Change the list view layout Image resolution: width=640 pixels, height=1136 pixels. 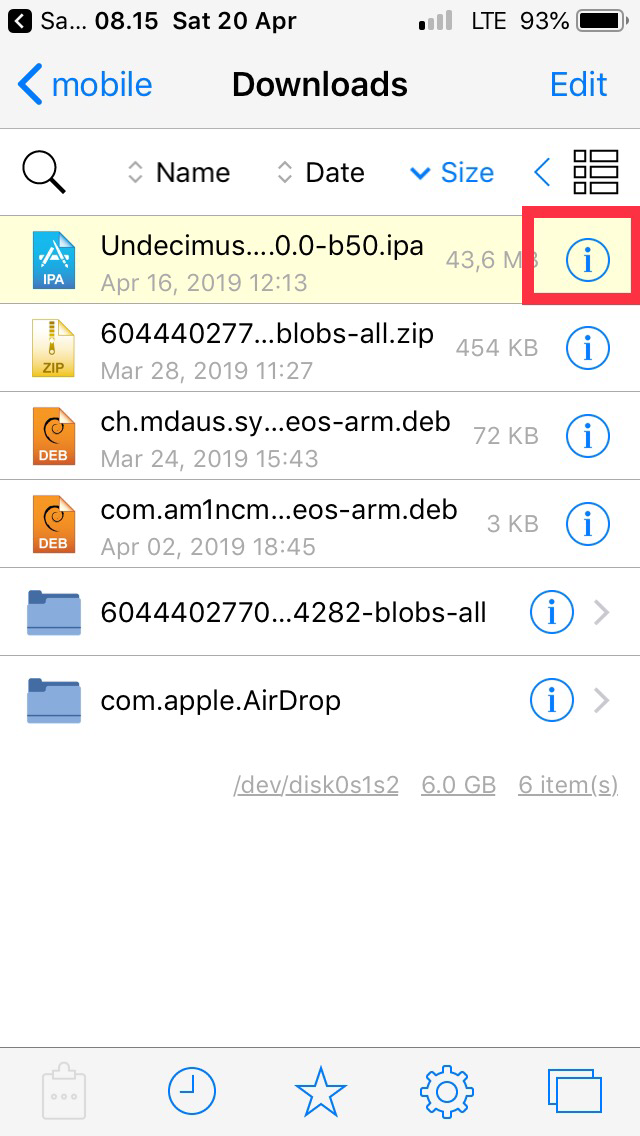[596, 173]
